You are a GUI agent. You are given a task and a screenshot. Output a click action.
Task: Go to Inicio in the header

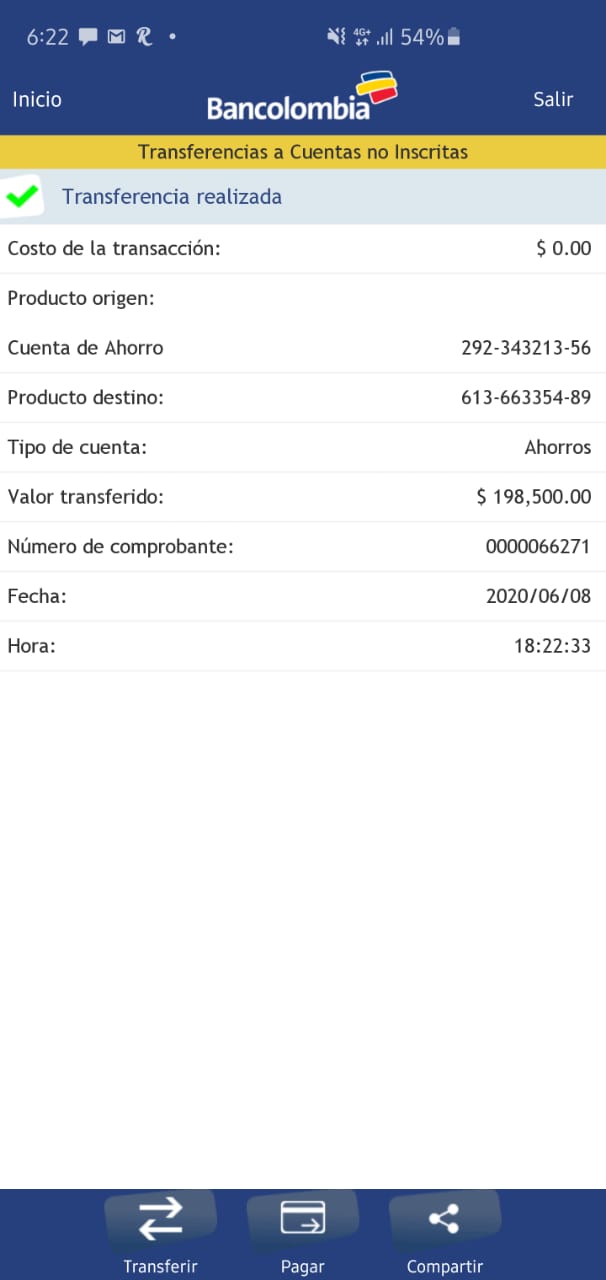point(37,100)
